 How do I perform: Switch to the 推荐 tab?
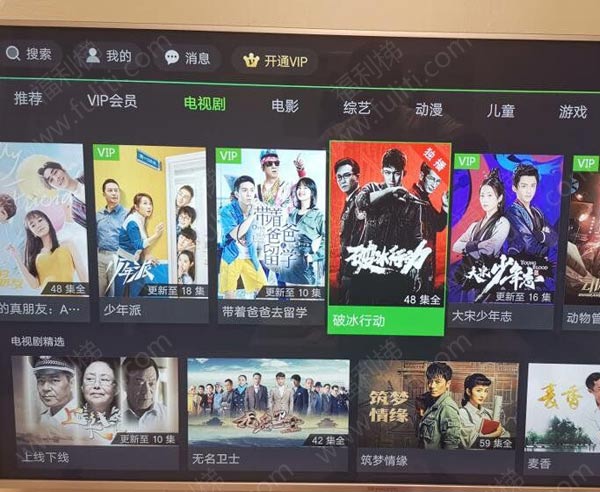28,98
